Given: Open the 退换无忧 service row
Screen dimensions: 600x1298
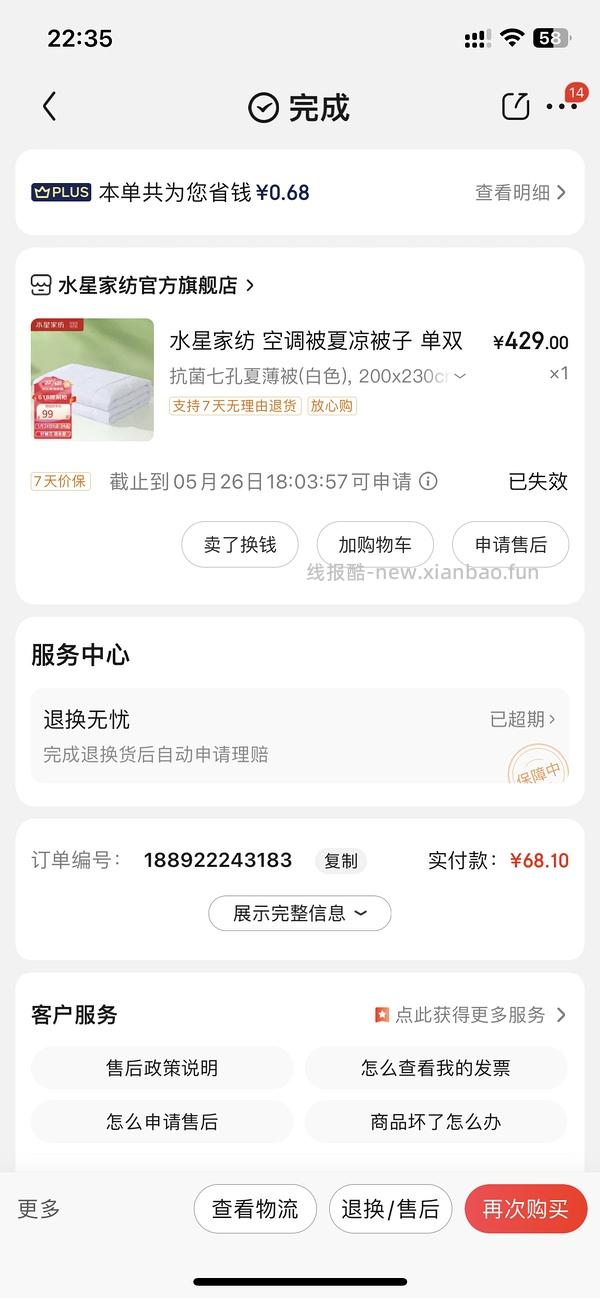Looking at the screenshot, I should 300,735.
